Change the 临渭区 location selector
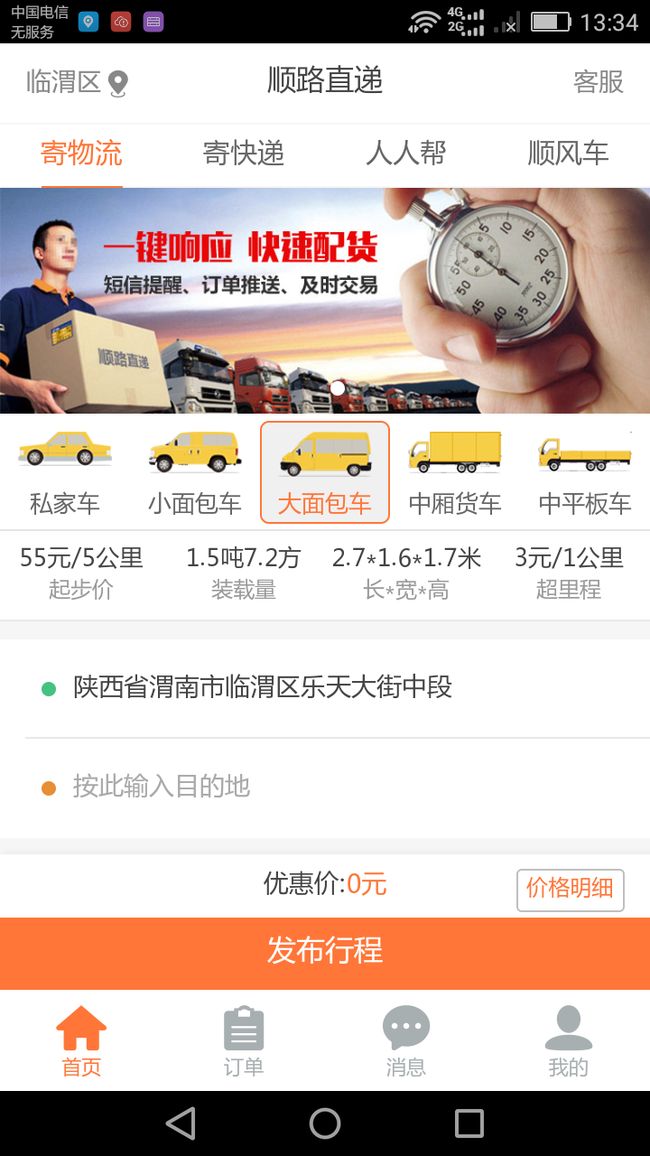This screenshot has width=650, height=1156. coord(77,82)
